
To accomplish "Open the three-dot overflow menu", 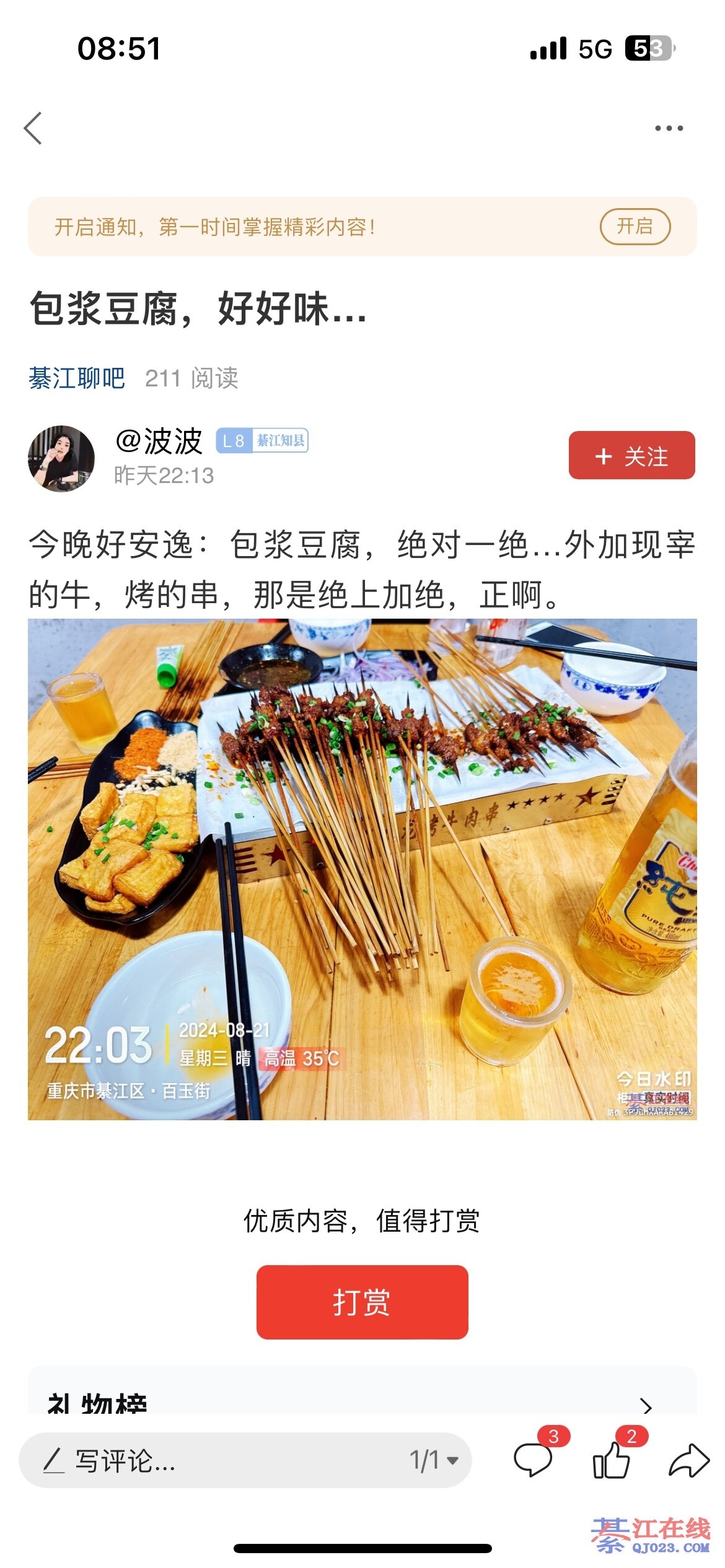I will (x=669, y=128).
